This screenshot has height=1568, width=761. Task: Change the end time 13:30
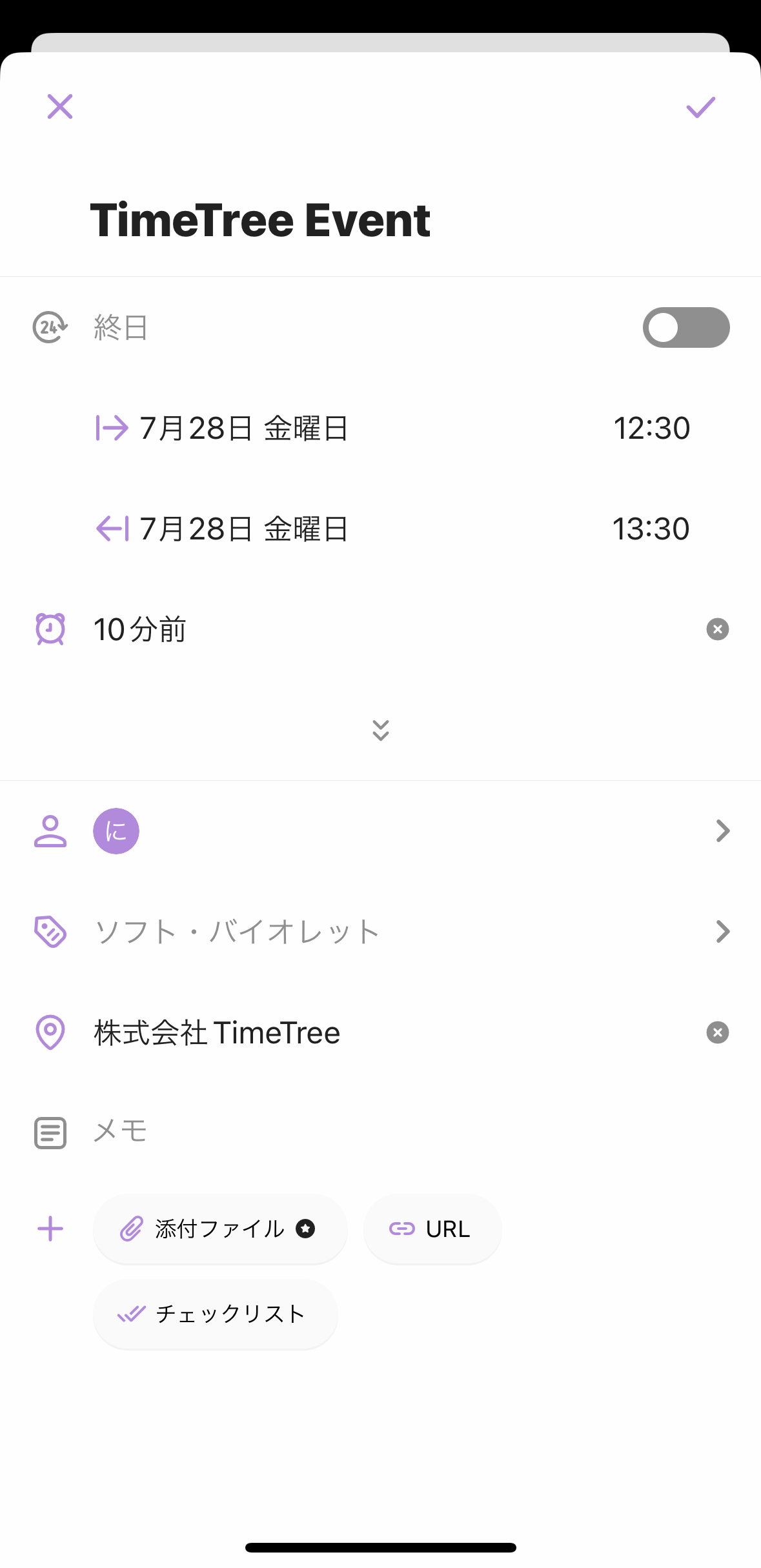pos(651,529)
